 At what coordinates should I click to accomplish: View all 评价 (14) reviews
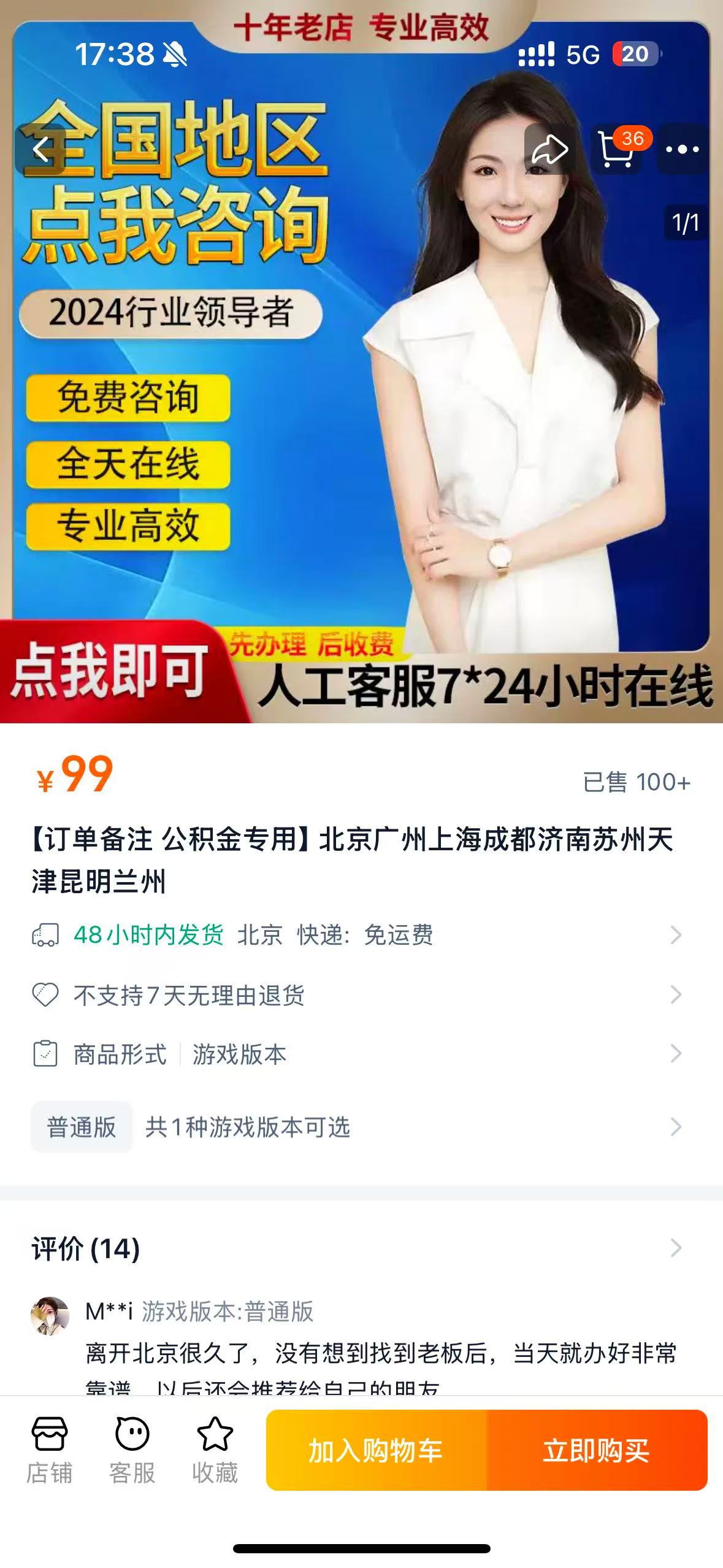click(x=356, y=1248)
